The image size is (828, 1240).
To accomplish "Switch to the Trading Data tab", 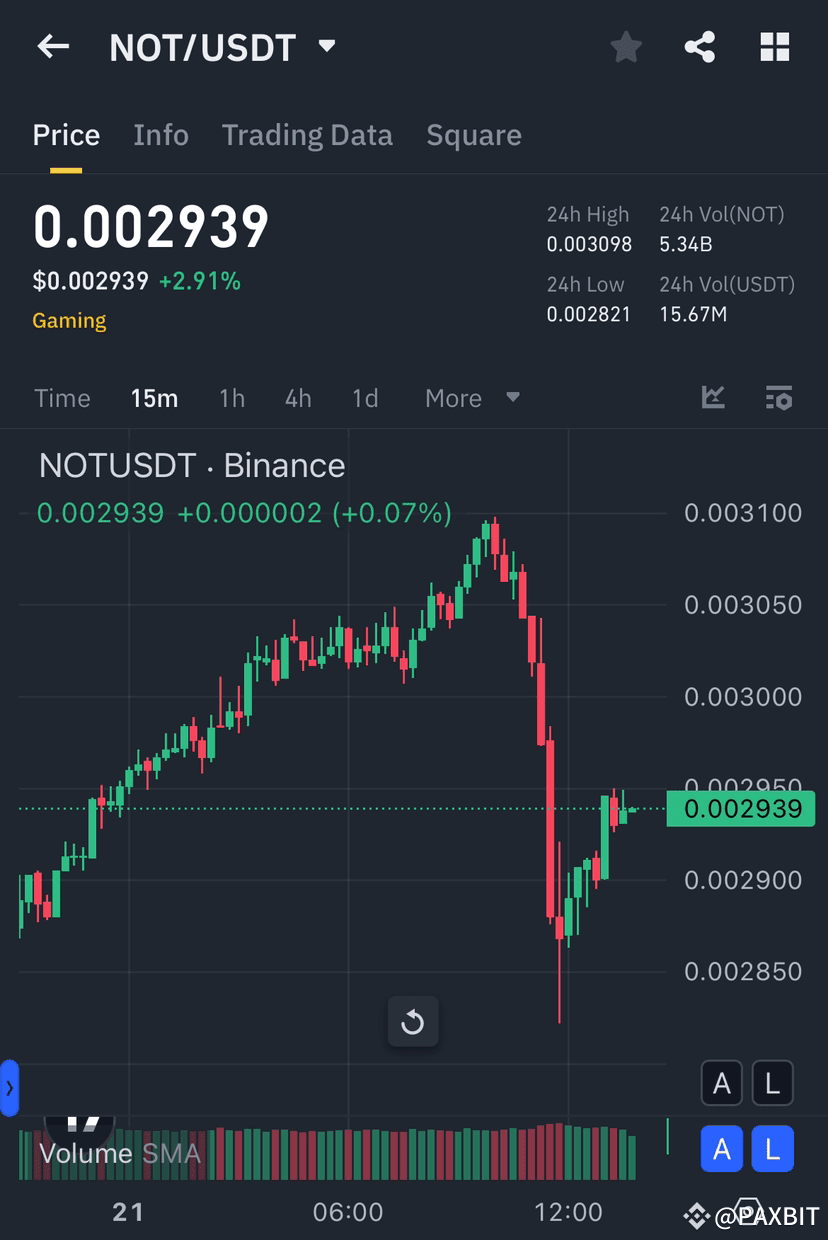I will (307, 134).
